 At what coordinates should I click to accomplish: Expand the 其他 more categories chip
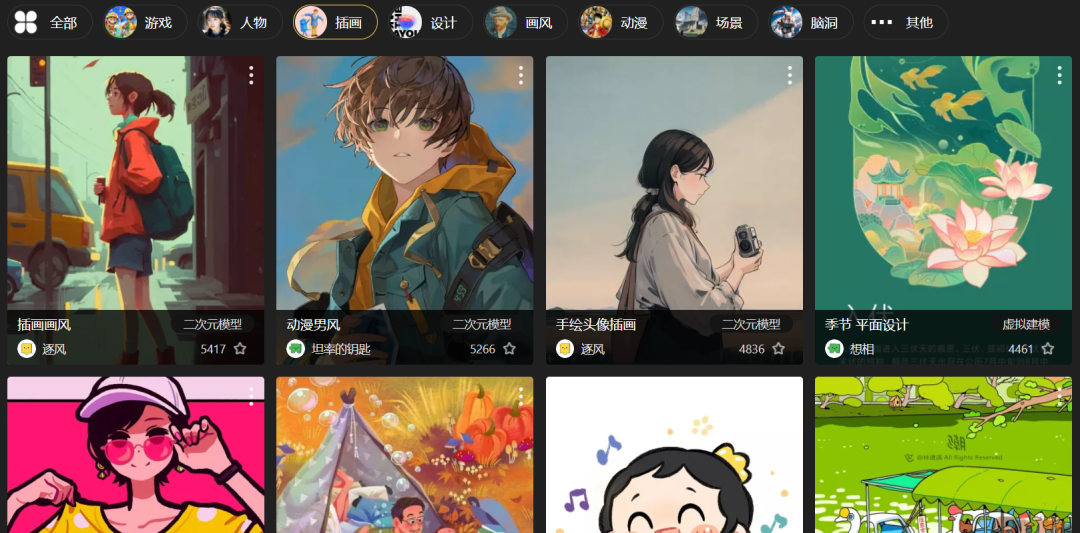[905, 22]
